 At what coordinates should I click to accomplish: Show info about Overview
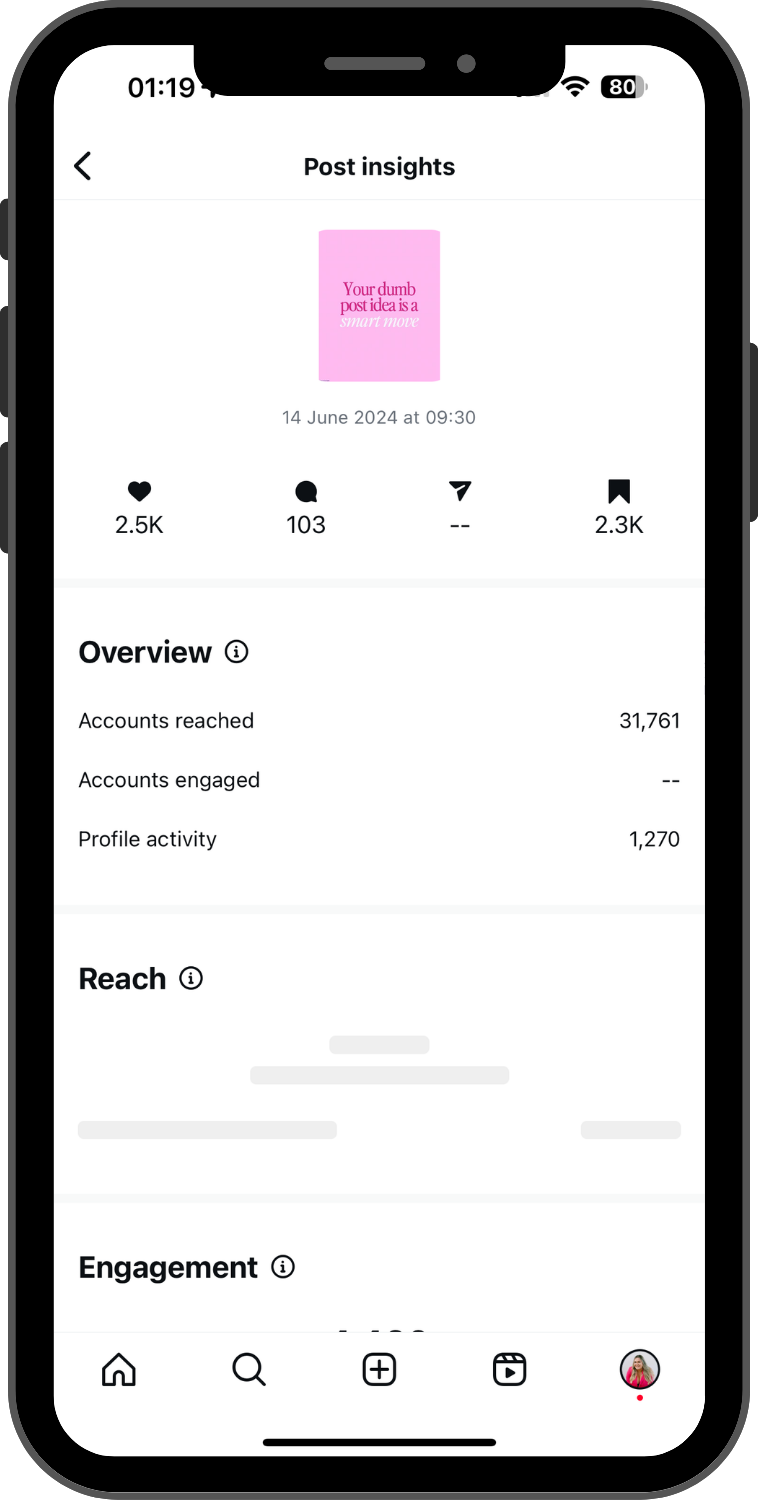237,652
